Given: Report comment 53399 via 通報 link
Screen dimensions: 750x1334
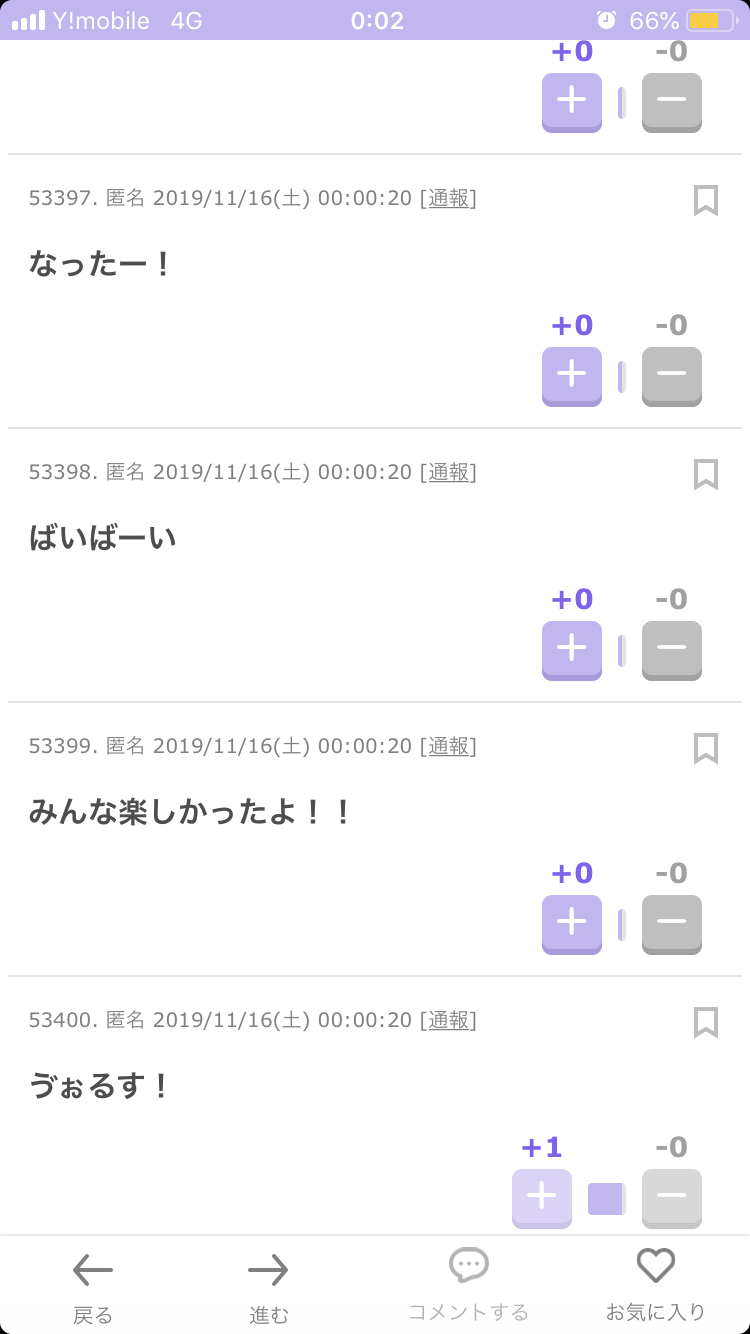Looking at the screenshot, I should pos(448,746).
